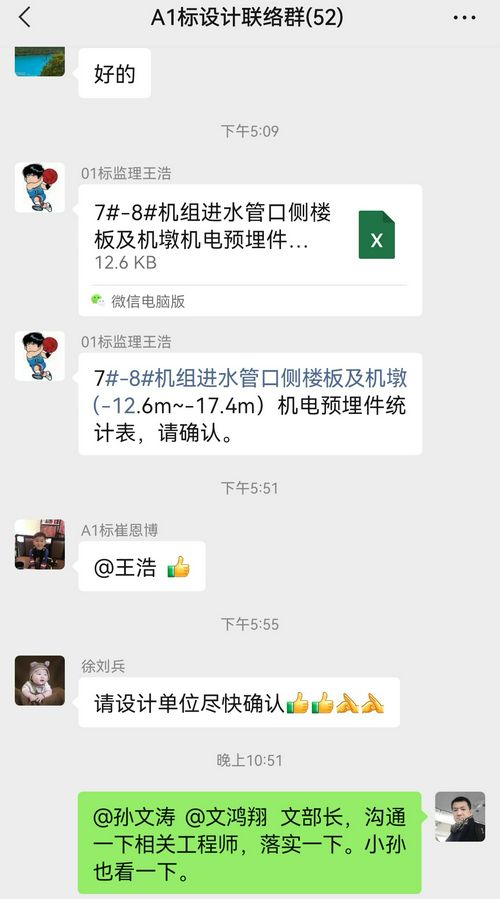Go back from the A1标设计联络群 chat
The width and height of the screenshot is (500, 899).
24,18
